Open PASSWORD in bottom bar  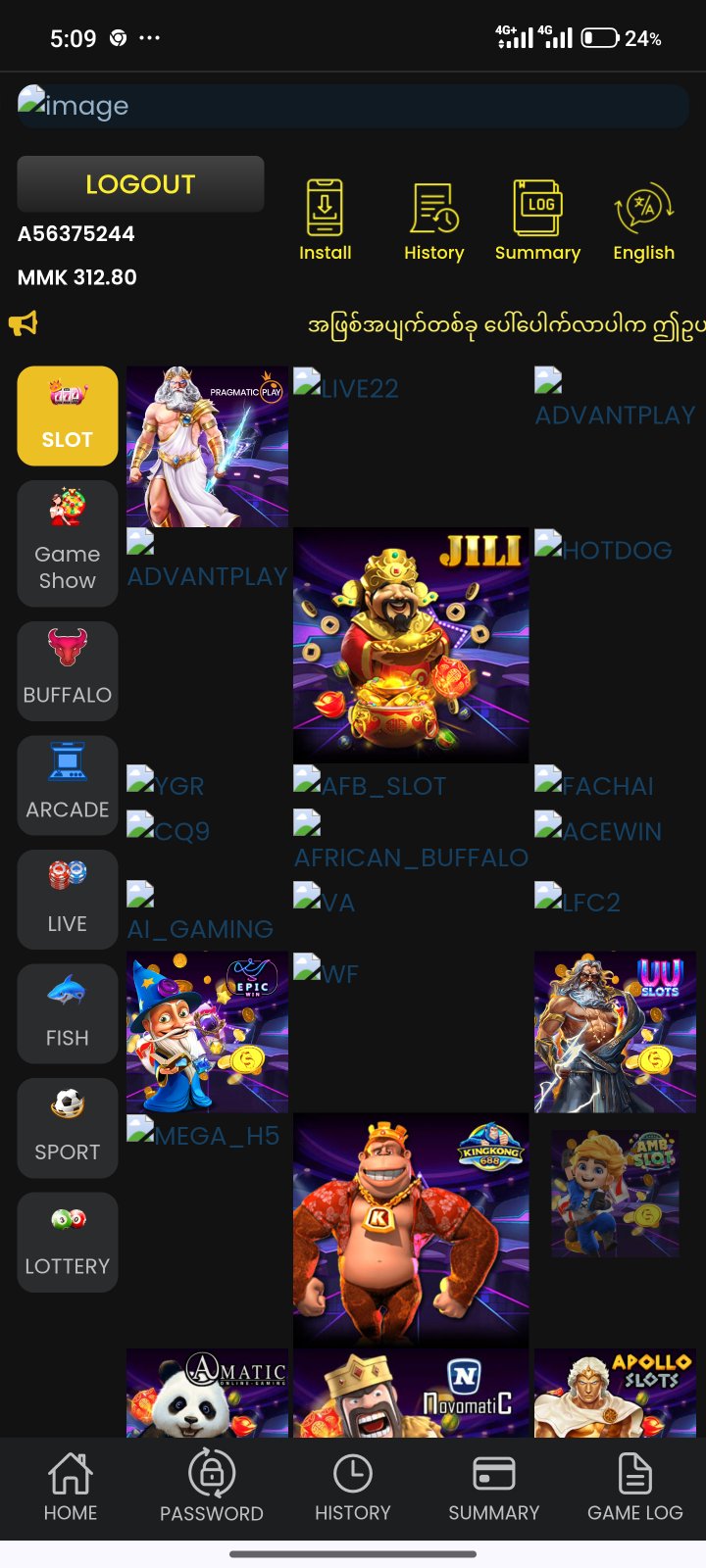pyautogui.click(x=212, y=1487)
